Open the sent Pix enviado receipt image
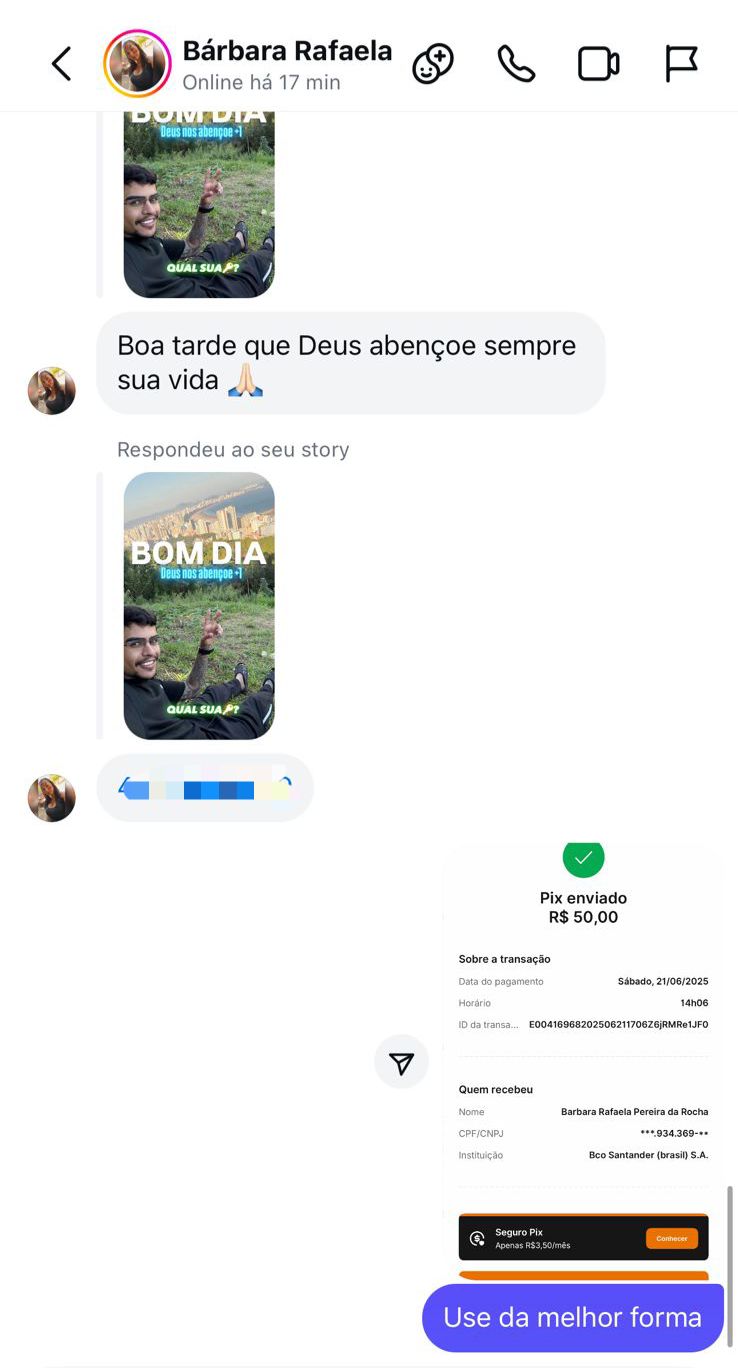Screen dimensions: 738x1368 (x=583, y=1060)
